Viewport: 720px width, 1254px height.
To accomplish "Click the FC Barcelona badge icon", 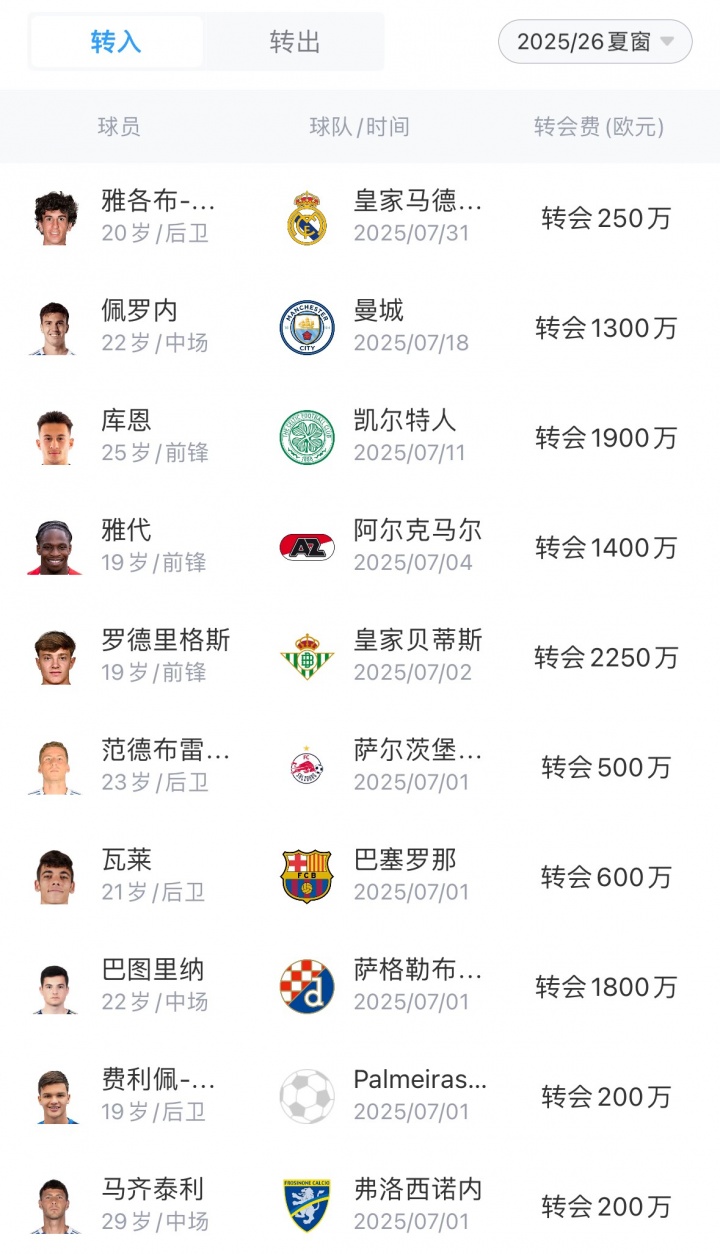I will tap(307, 878).
